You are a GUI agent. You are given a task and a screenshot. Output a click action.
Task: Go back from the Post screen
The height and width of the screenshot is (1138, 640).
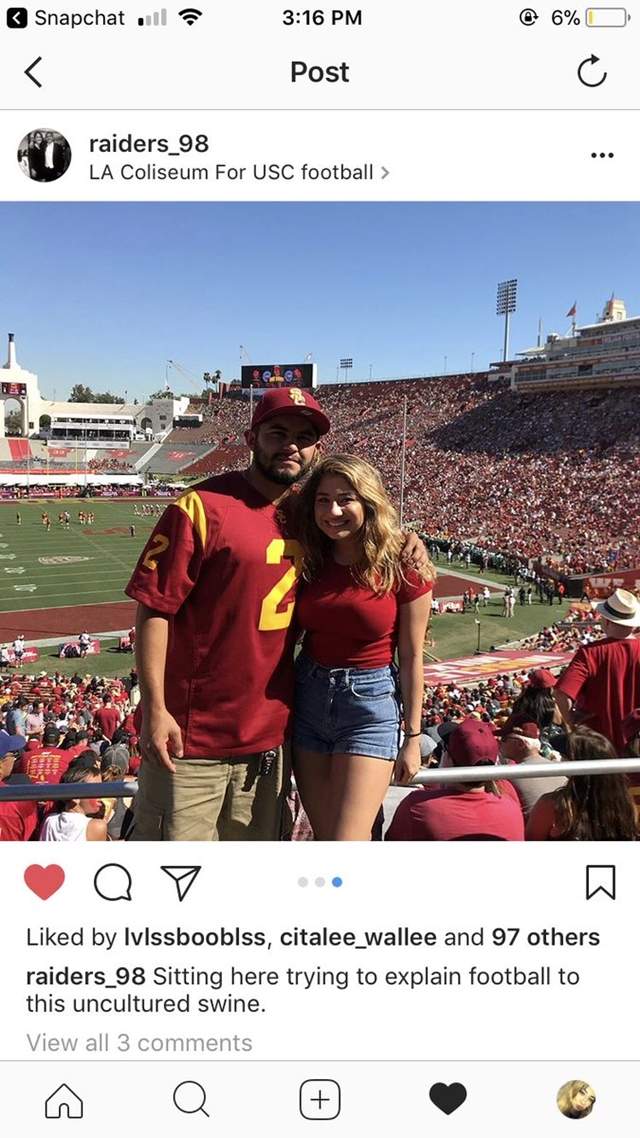click(34, 72)
